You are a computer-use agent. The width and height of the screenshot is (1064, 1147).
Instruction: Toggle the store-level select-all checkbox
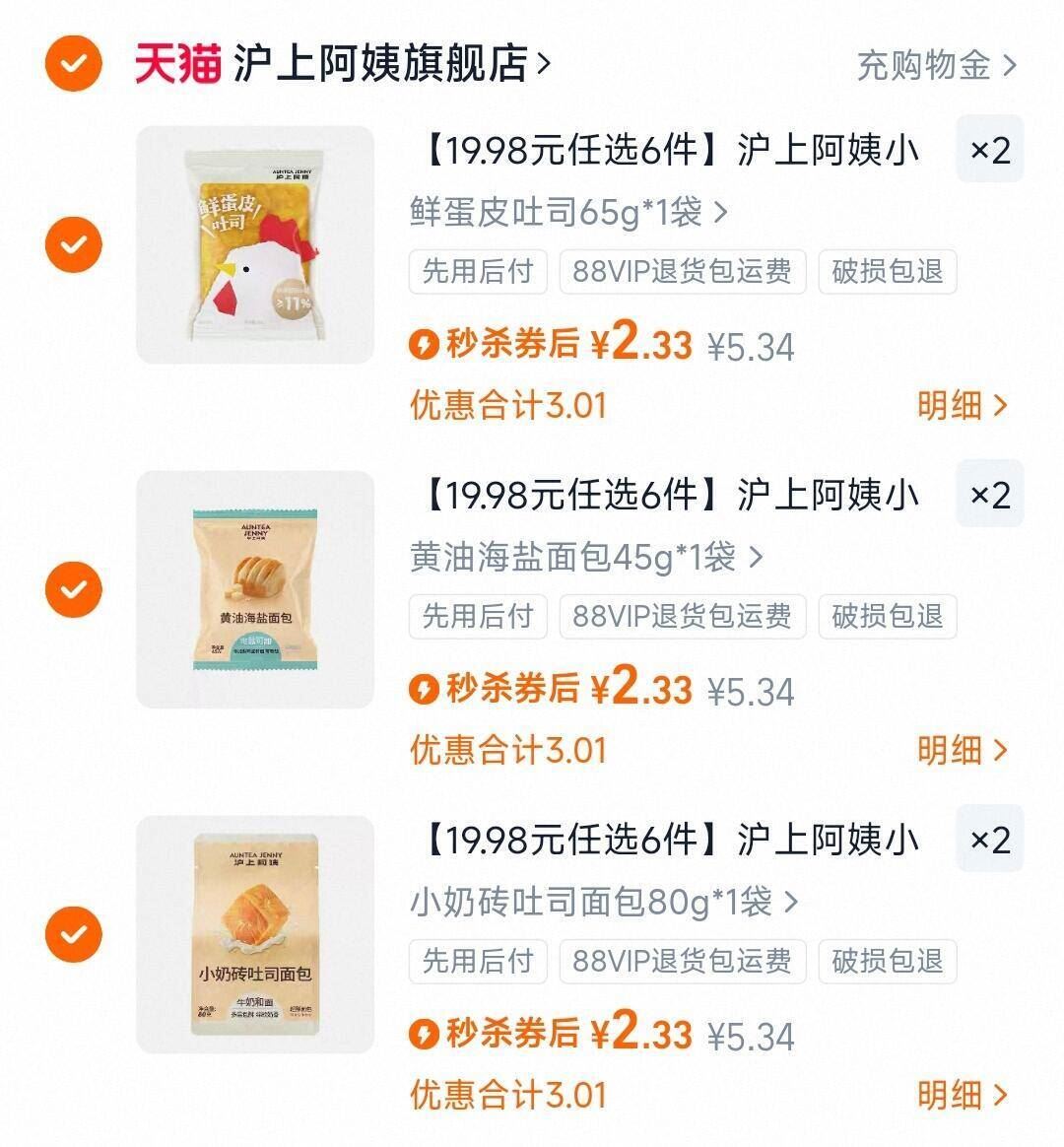tap(73, 61)
